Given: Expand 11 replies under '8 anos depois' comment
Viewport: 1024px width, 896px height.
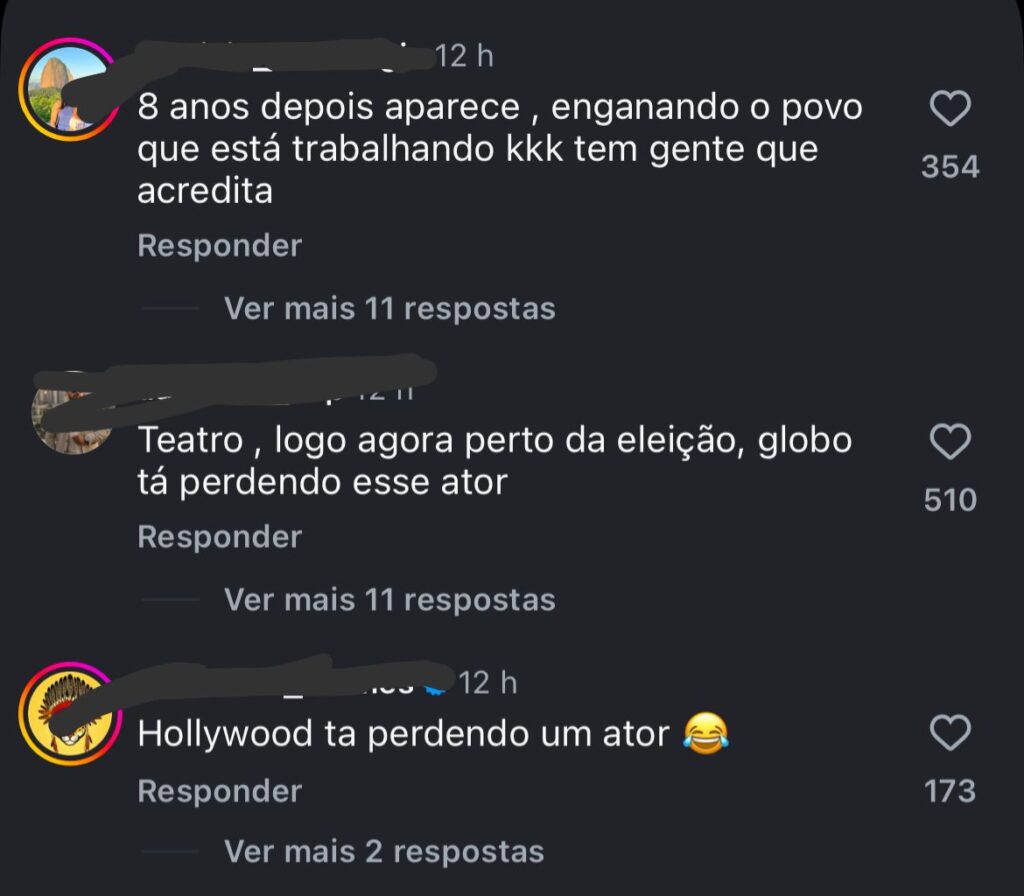Looking at the screenshot, I should click(x=388, y=308).
